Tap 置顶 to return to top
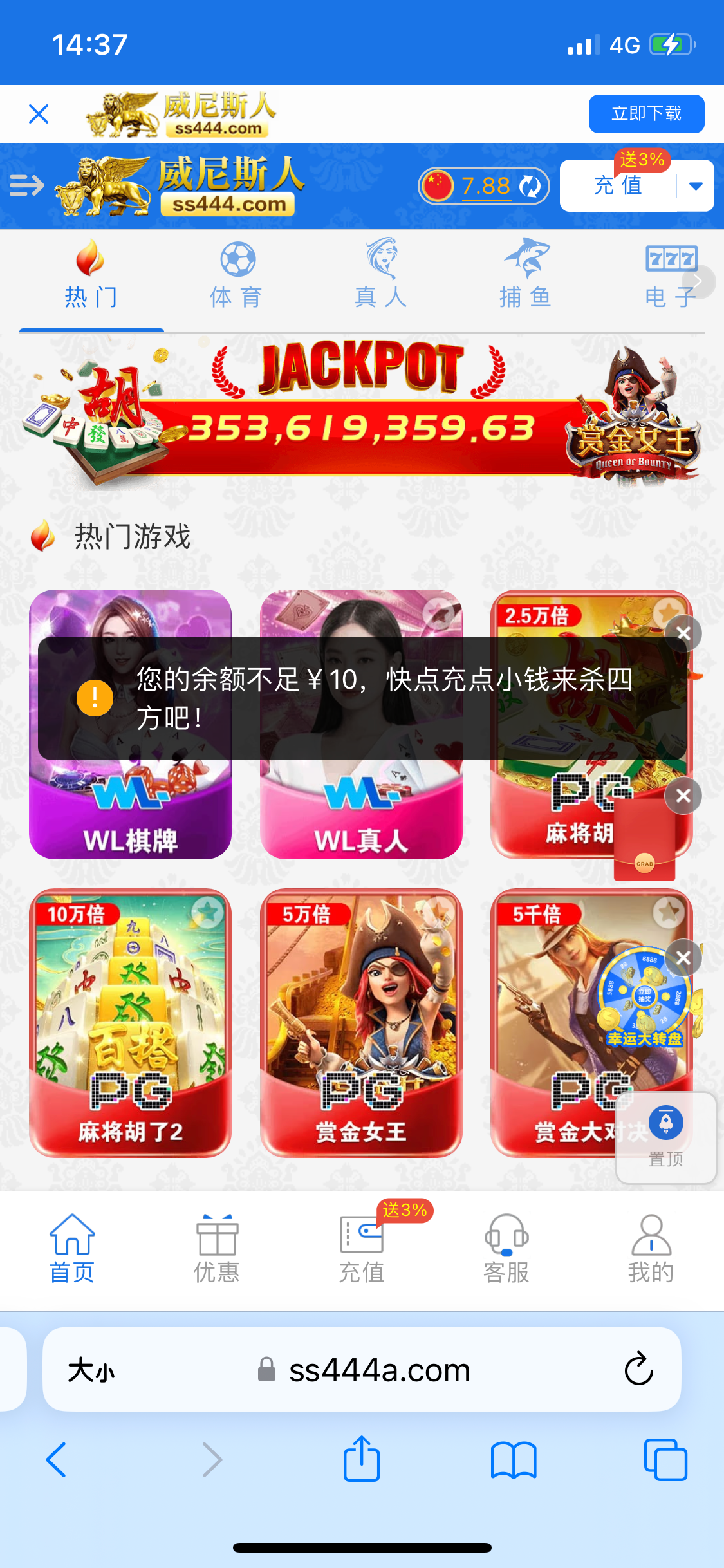This screenshot has height=1568, width=724. pyautogui.click(x=666, y=1137)
